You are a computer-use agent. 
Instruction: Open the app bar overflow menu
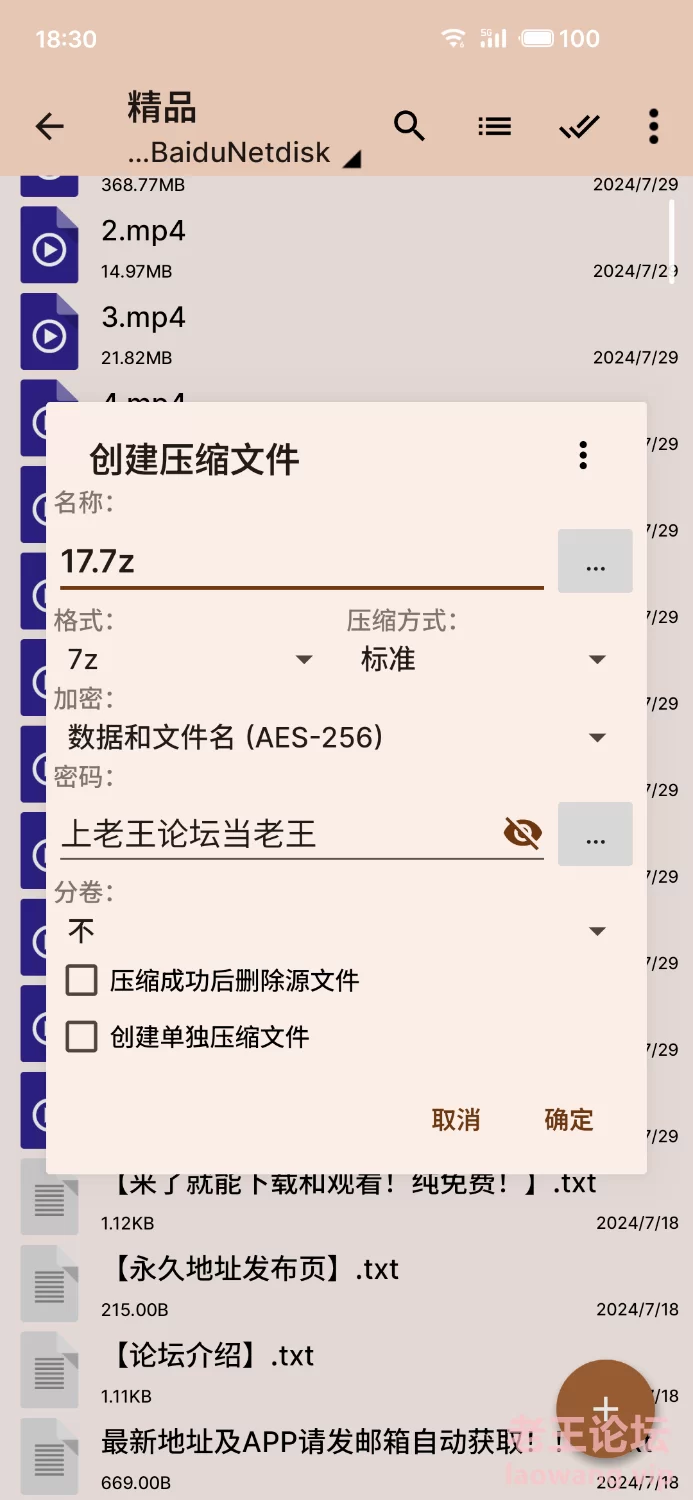coord(653,126)
